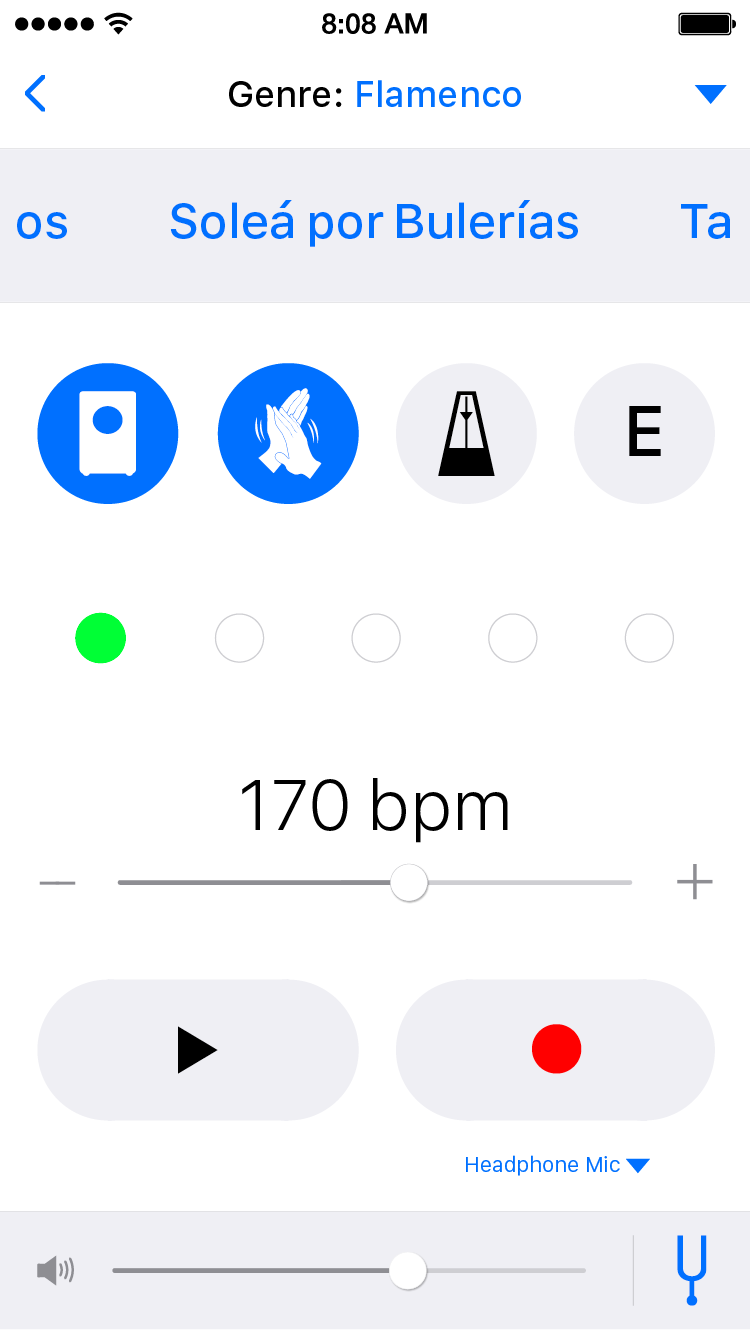Open the tuning fork pitch tool
The height and width of the screenshot is (1334, 750).
[x=690, y=1270]
